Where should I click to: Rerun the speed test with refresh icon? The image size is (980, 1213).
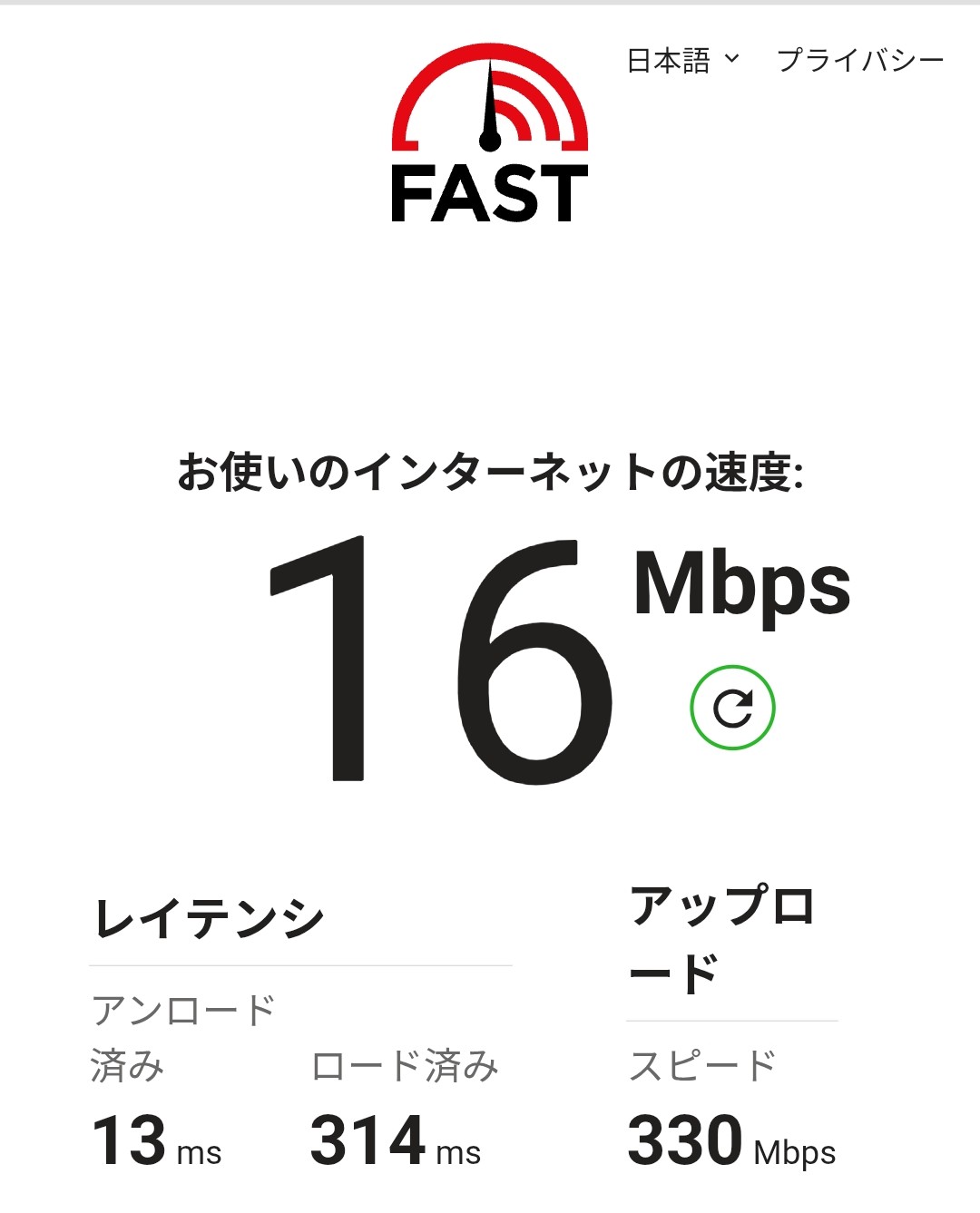tap(732, 709)
